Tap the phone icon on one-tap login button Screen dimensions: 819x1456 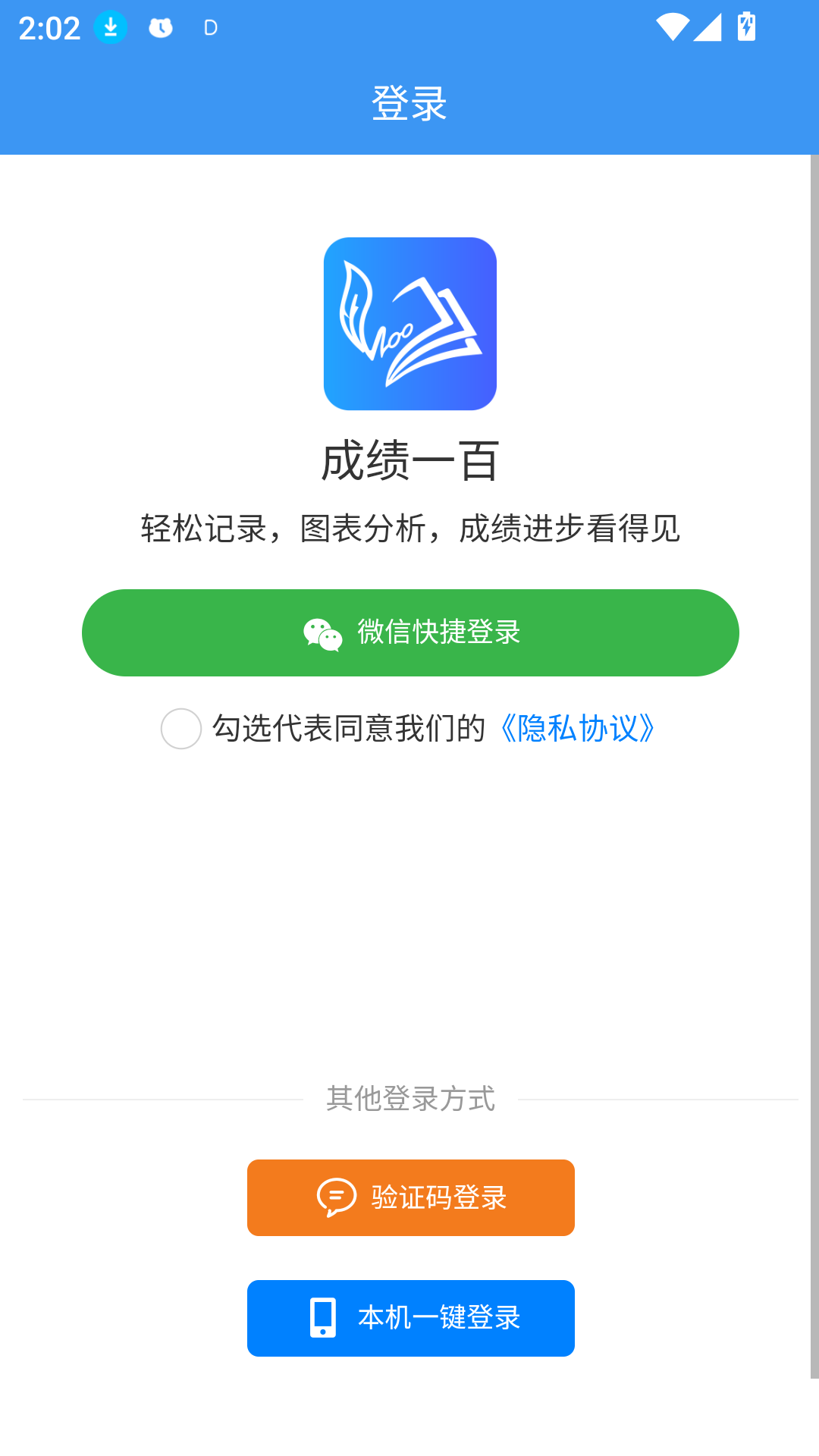point(323,1318)
